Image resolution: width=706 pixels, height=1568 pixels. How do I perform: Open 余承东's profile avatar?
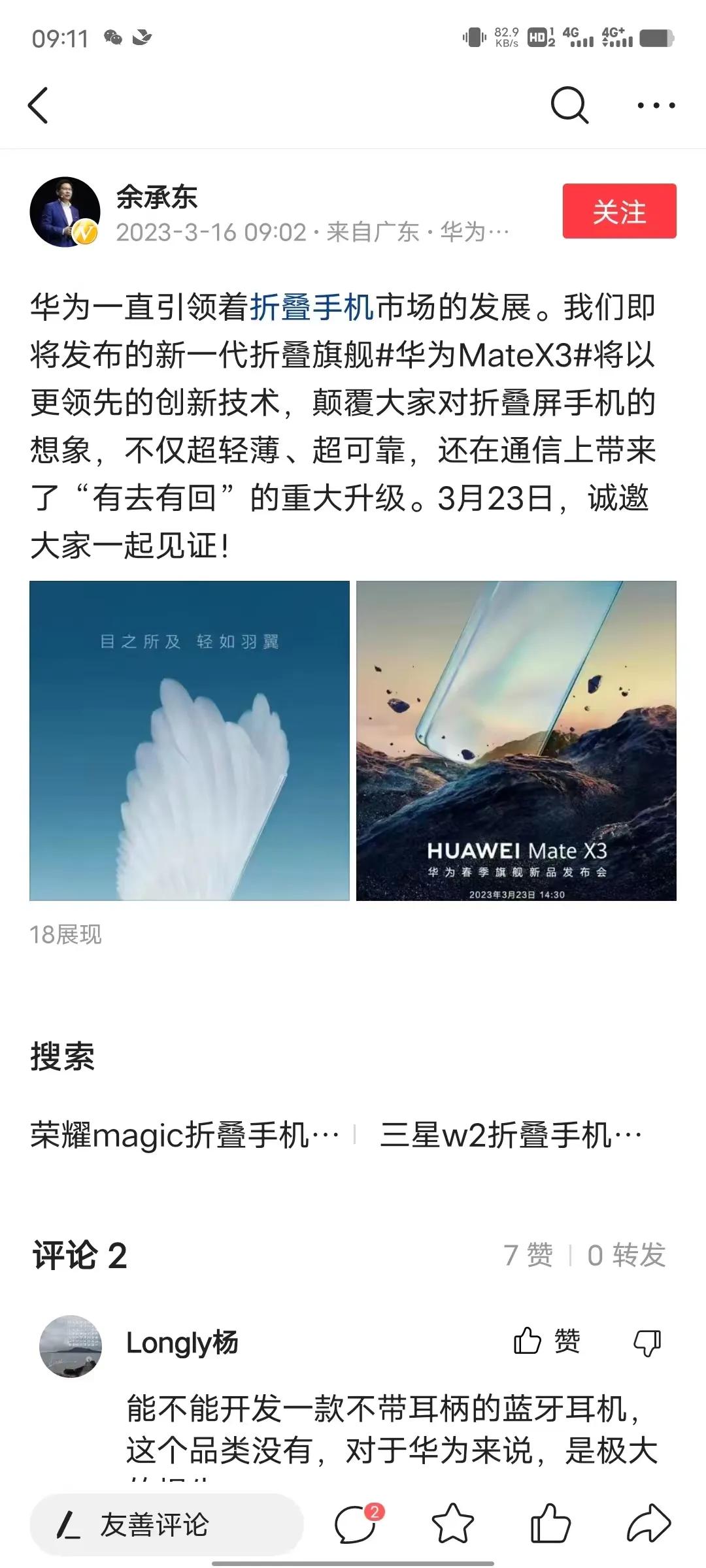[x=65, y=212]
